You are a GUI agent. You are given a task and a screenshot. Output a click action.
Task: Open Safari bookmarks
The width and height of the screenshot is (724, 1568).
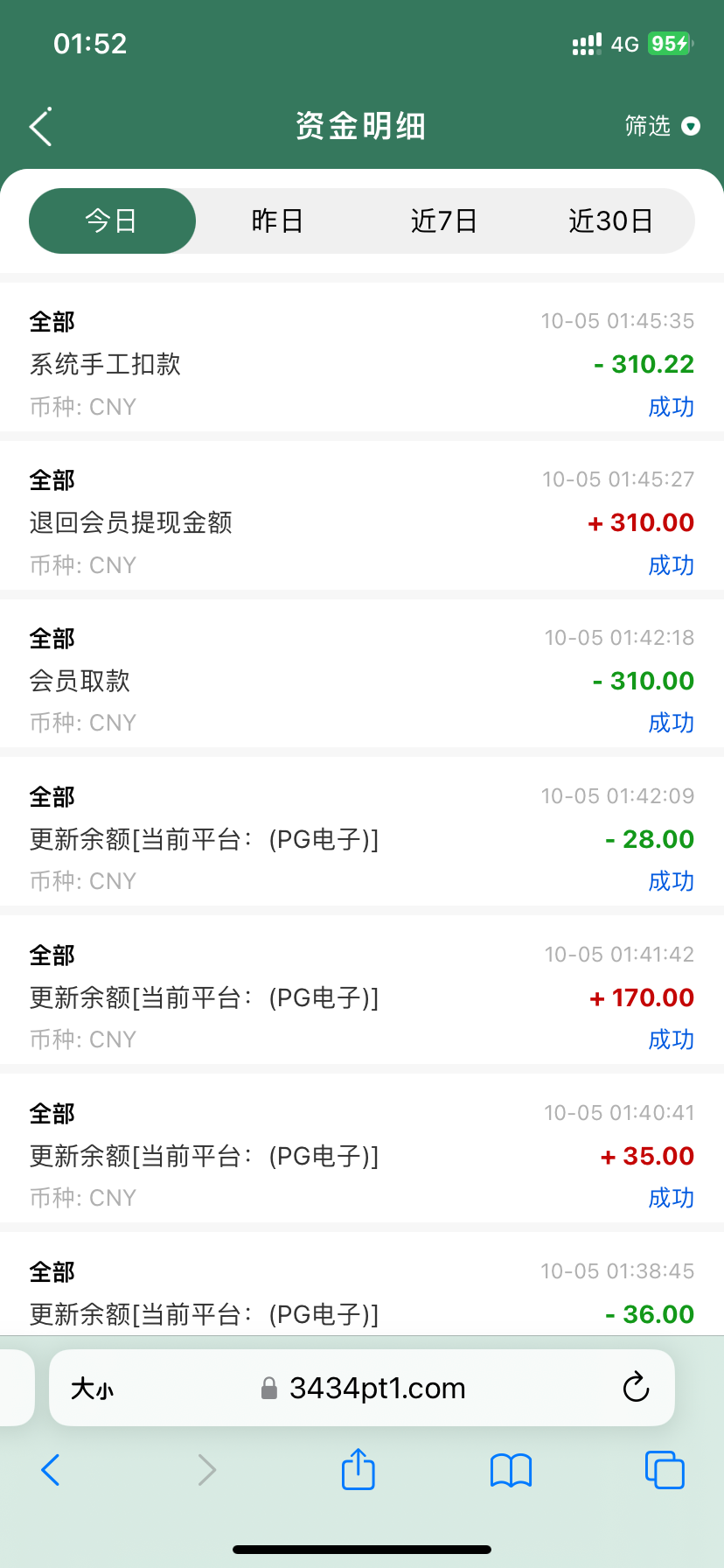(x=511, y=1470)
